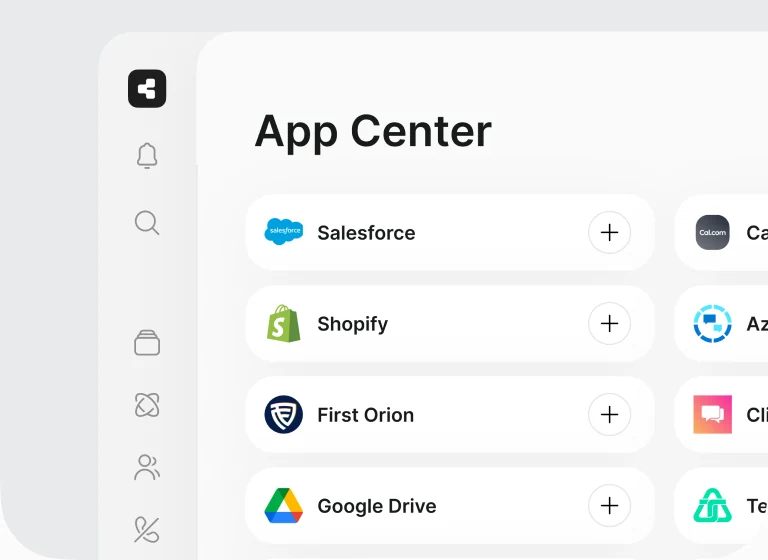Image resolution: width=768 pixels, height=560 pixels.
Task: Open the phone percent icon in sidebar
Action: 147,530
